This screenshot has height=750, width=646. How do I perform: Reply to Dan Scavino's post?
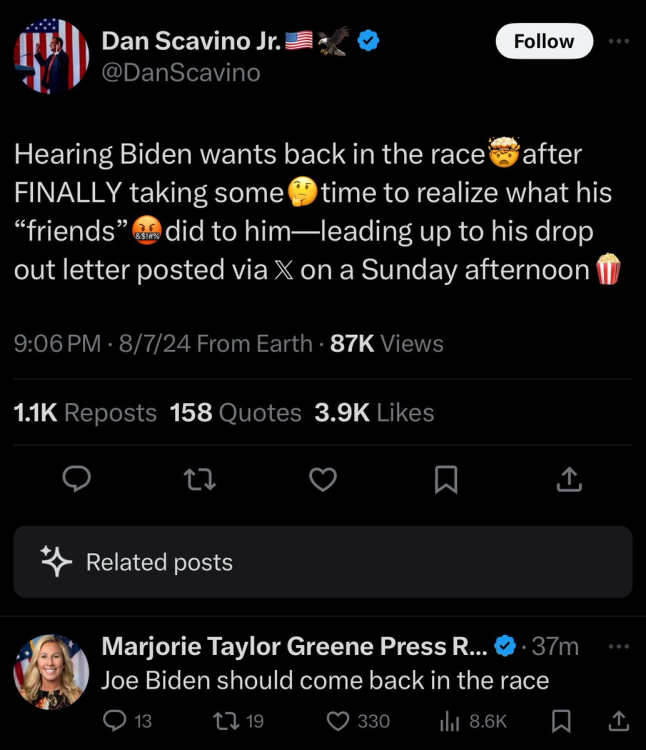tap(77, 481)
